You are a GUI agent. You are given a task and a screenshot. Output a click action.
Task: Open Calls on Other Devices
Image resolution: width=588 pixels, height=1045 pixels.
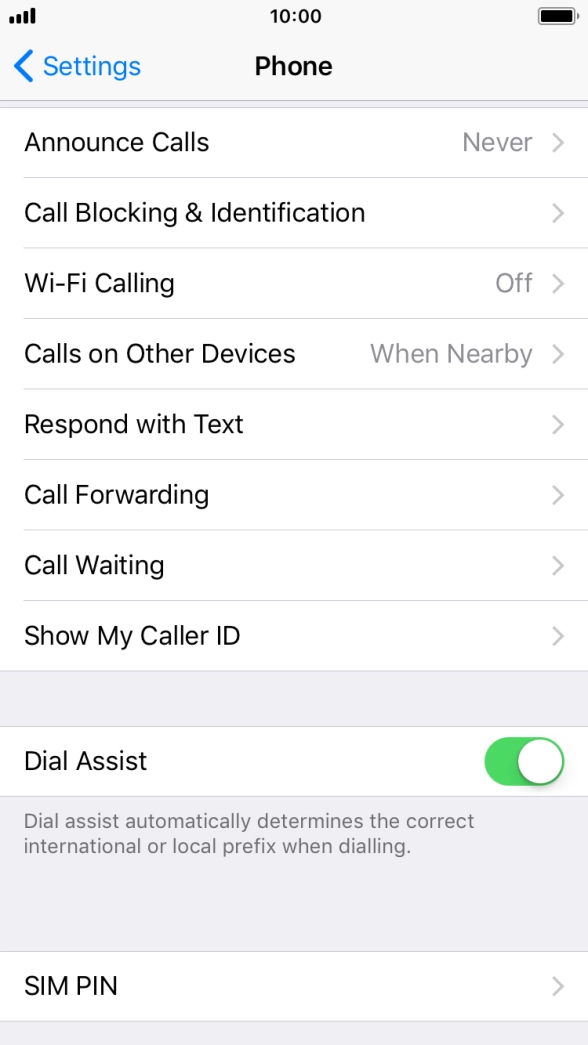(294, 354)
